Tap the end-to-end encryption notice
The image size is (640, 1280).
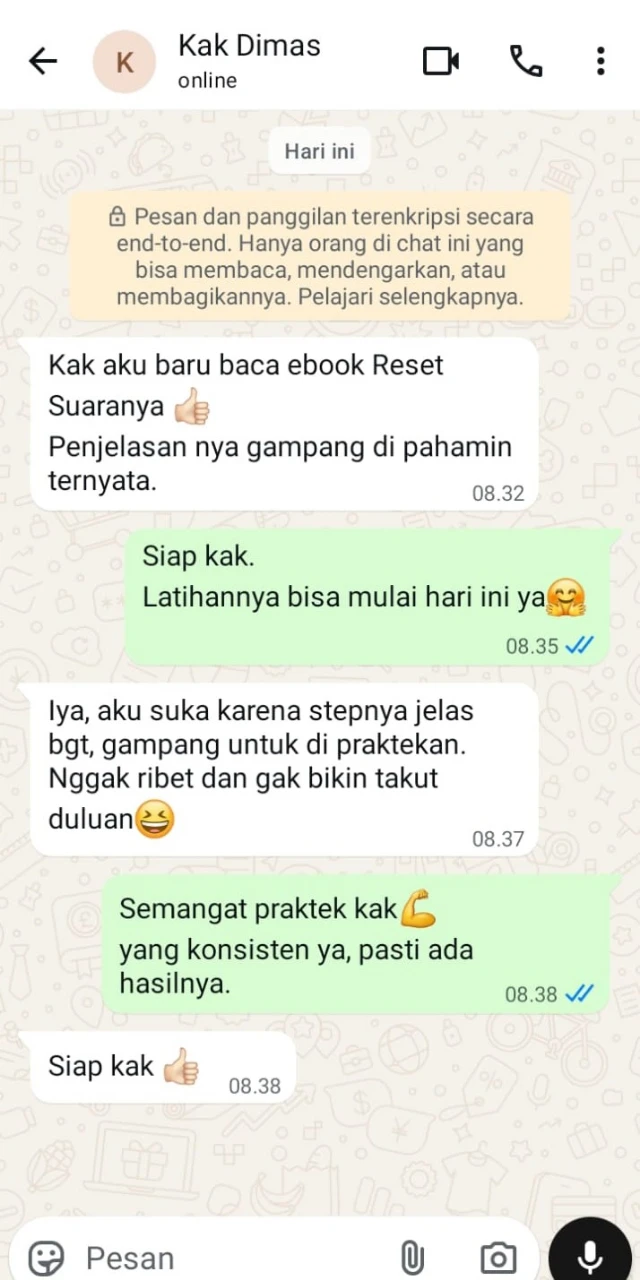pos(320,257)
